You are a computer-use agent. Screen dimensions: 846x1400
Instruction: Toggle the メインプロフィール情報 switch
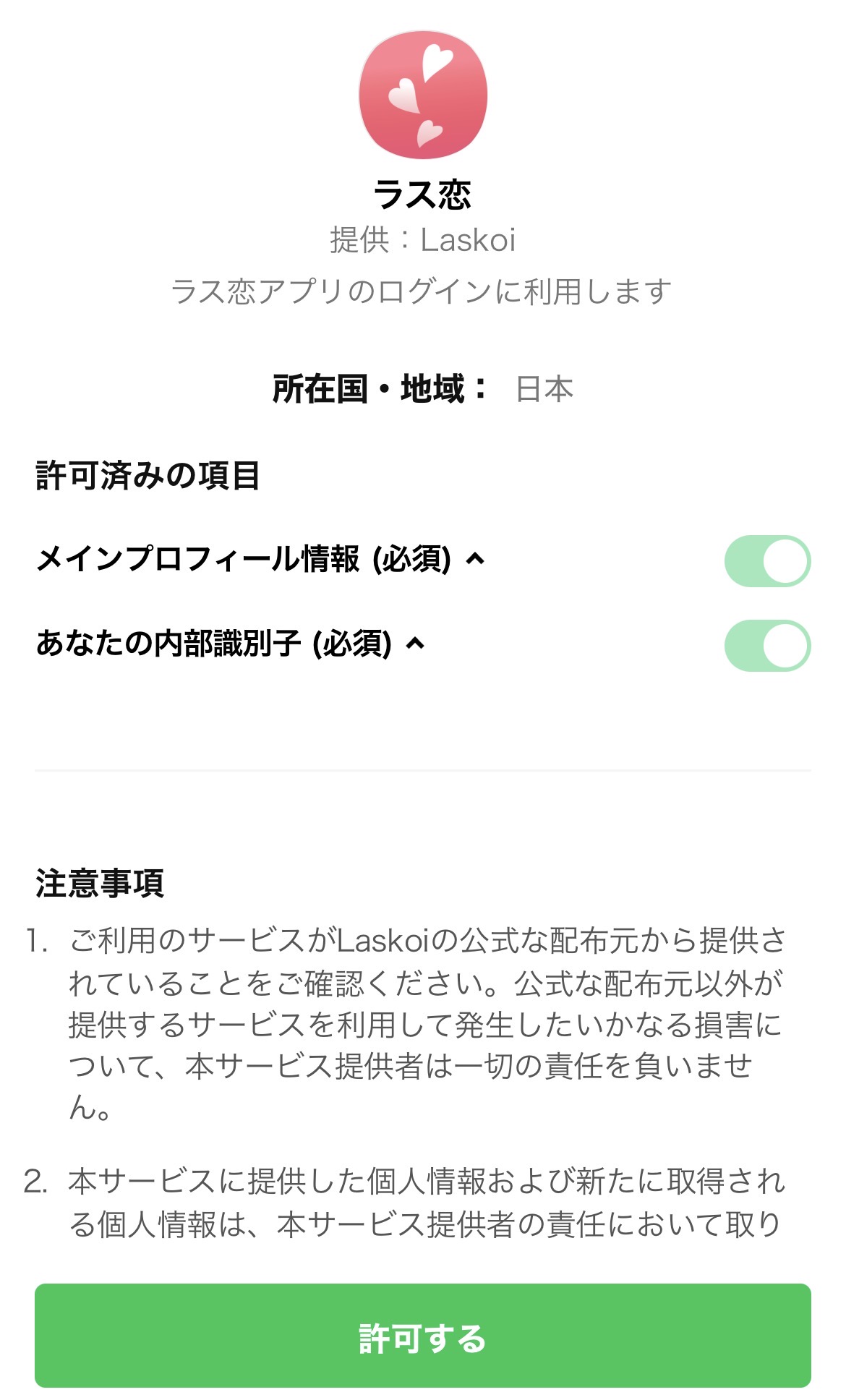pos(766,560)
